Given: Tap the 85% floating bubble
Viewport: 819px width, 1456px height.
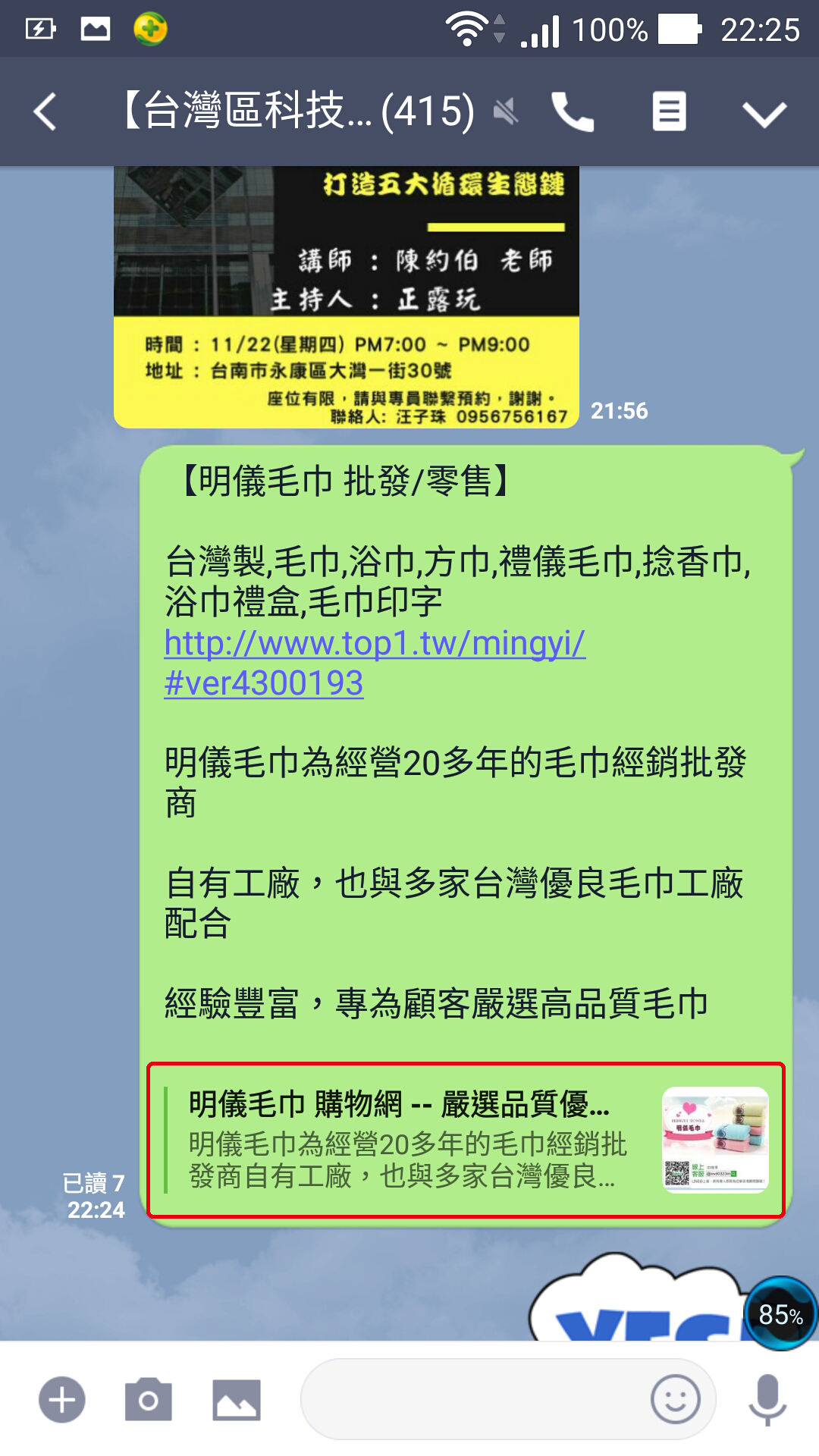Looking at the screenshot, I should [x=781, y=1313].
